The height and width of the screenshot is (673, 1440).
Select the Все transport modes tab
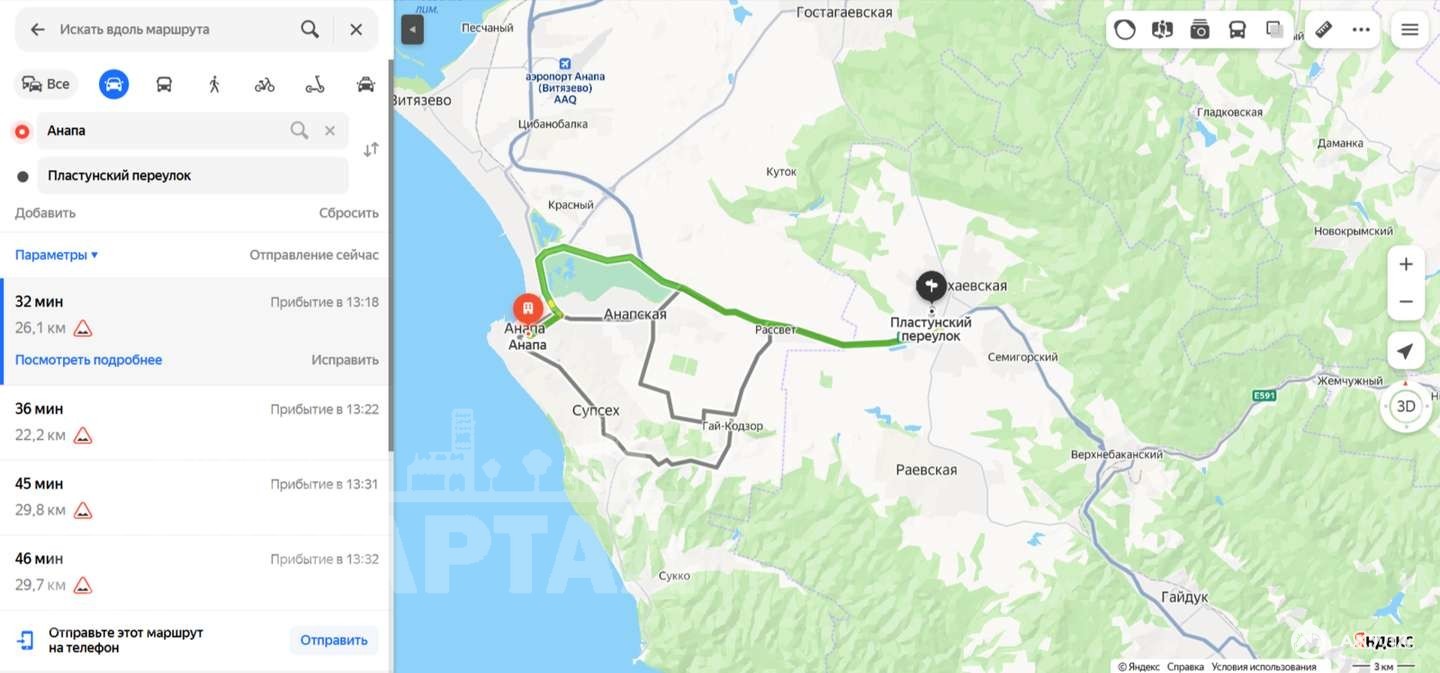(x=46, y=84)
